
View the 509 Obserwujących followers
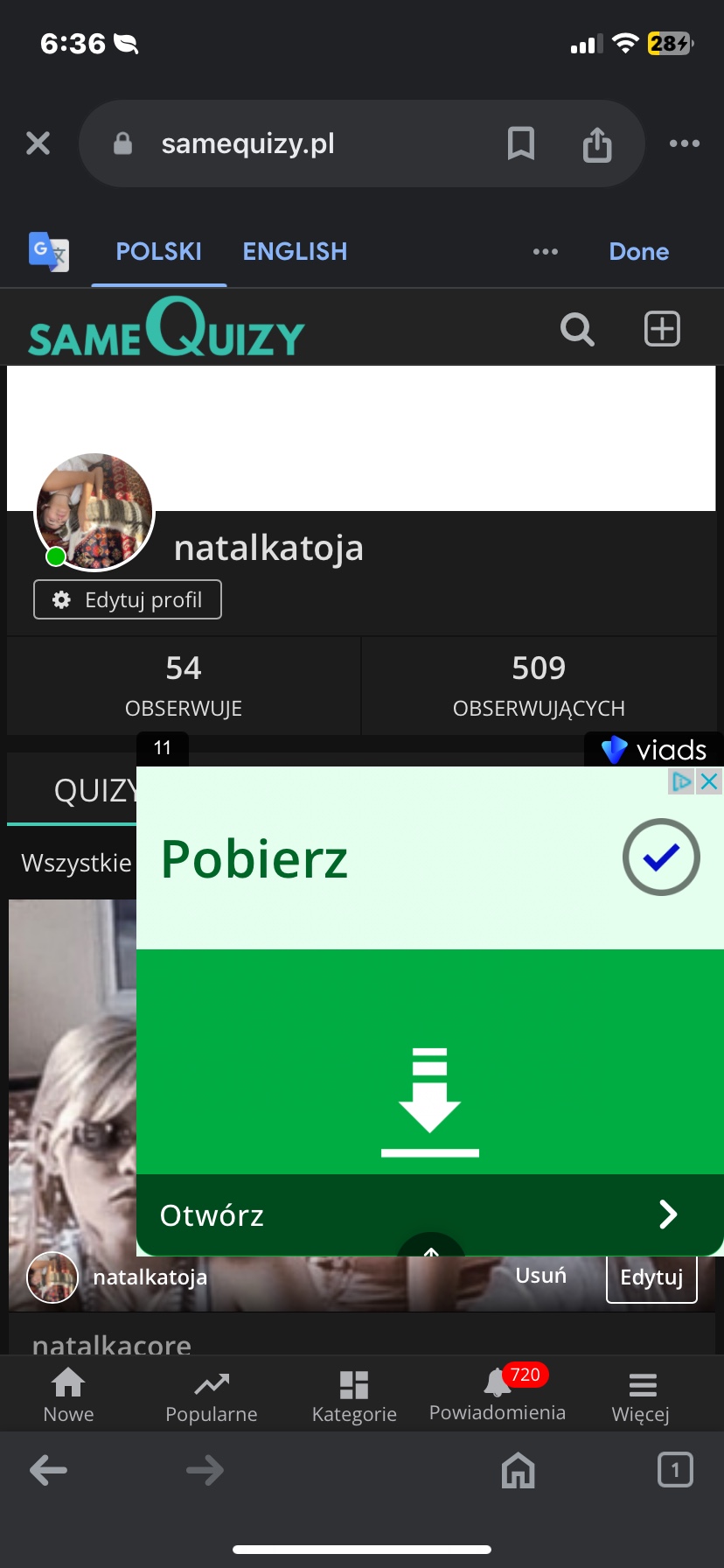pos(539,685)
